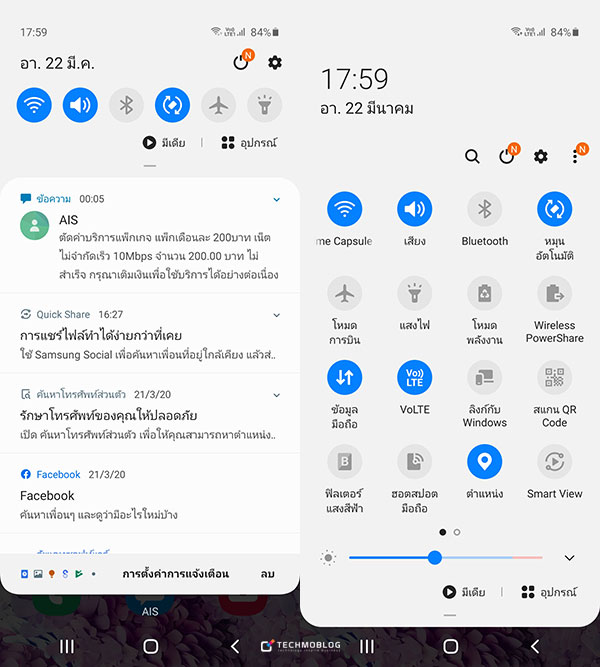
Task: Enable ฮอตสปอตมือถือ
Action: pyautogui.click(x=414, y=461)
